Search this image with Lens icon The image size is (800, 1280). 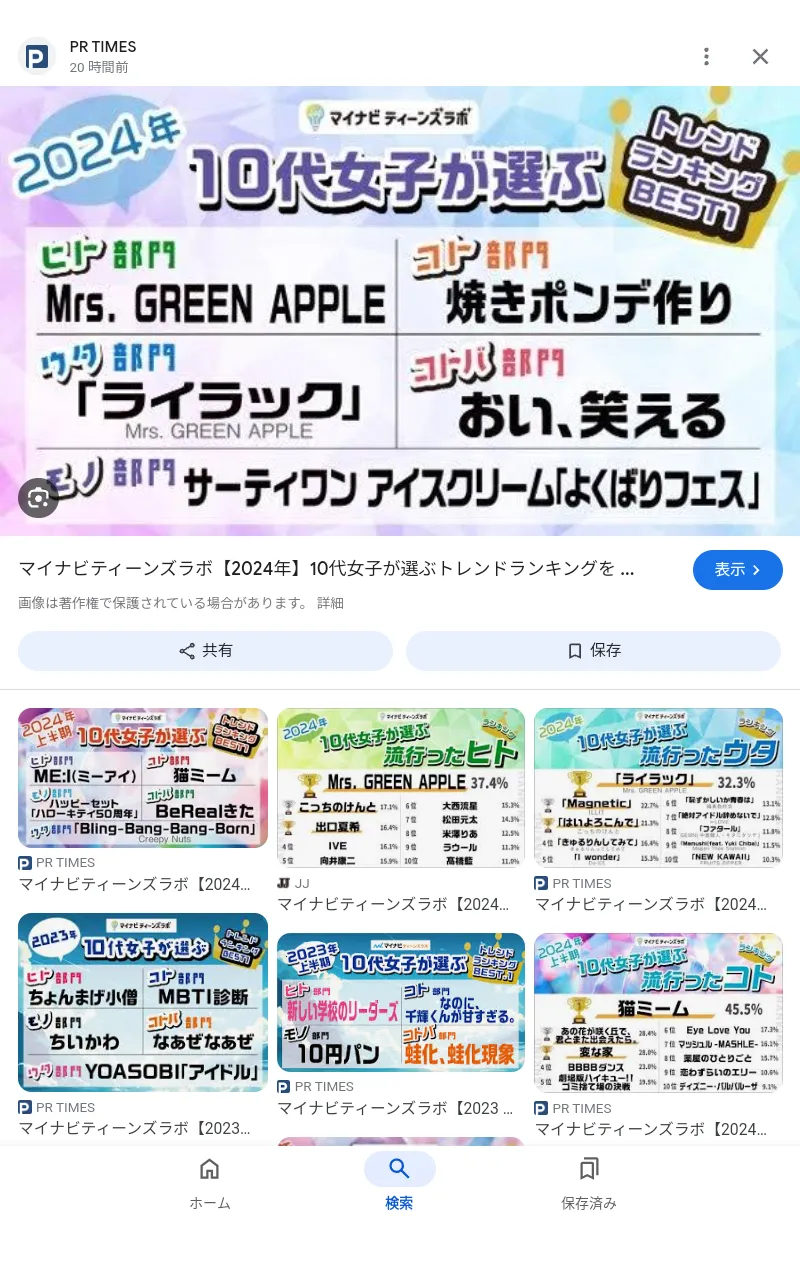pos(39,497)
